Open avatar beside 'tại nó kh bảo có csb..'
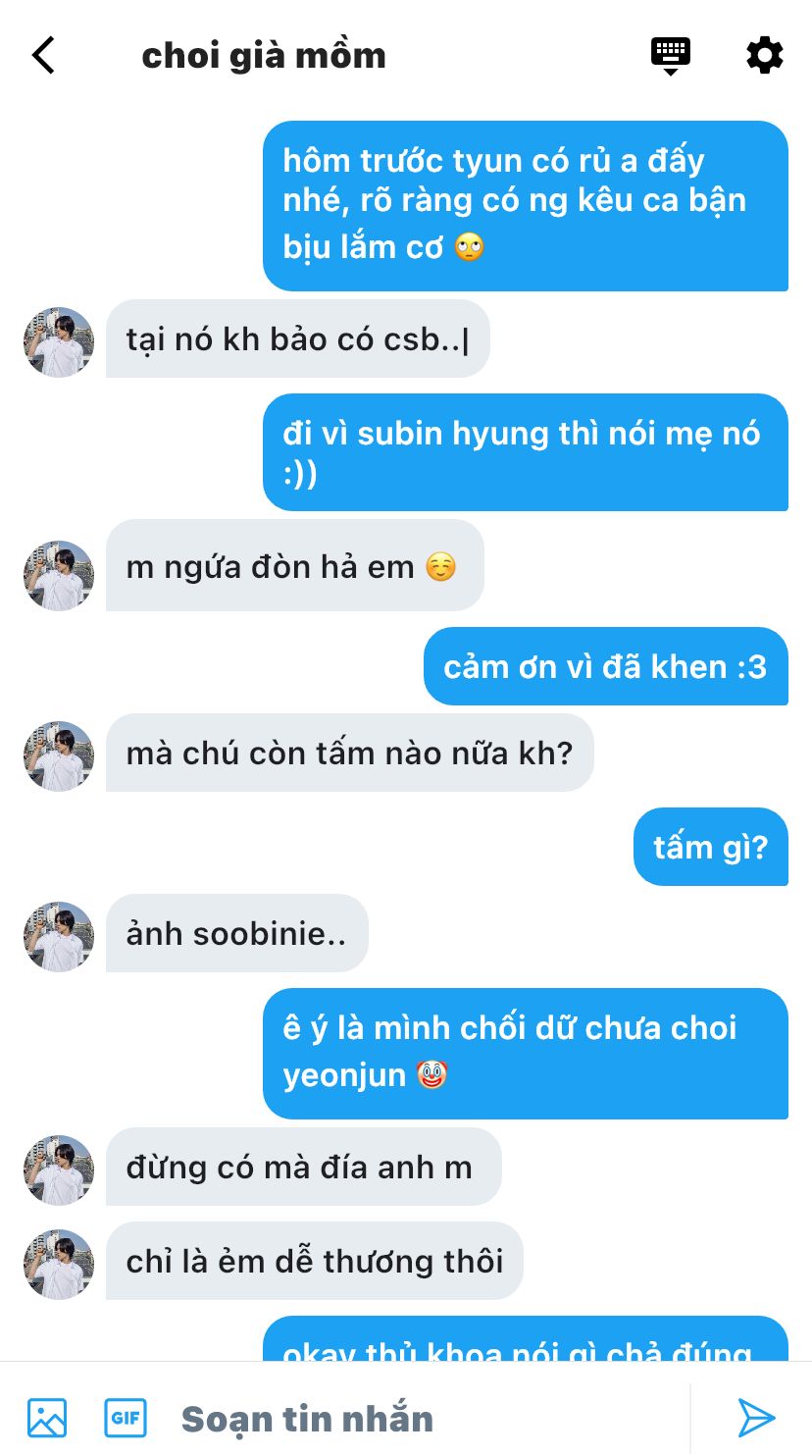The image size is (812, 1456). 59,342
